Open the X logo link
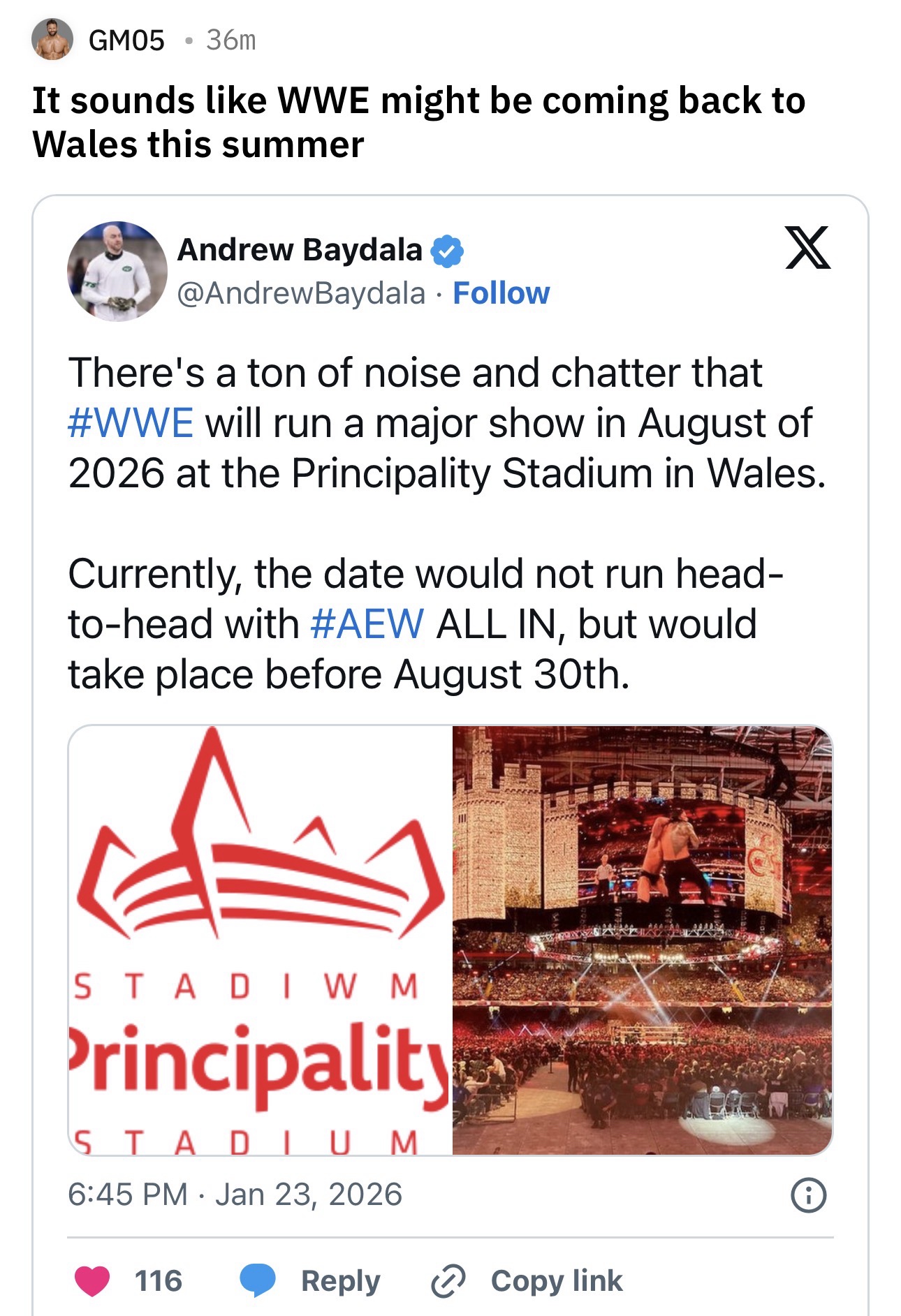The width and height of the screenshot is (901, 1316). [x=807, y=248]
